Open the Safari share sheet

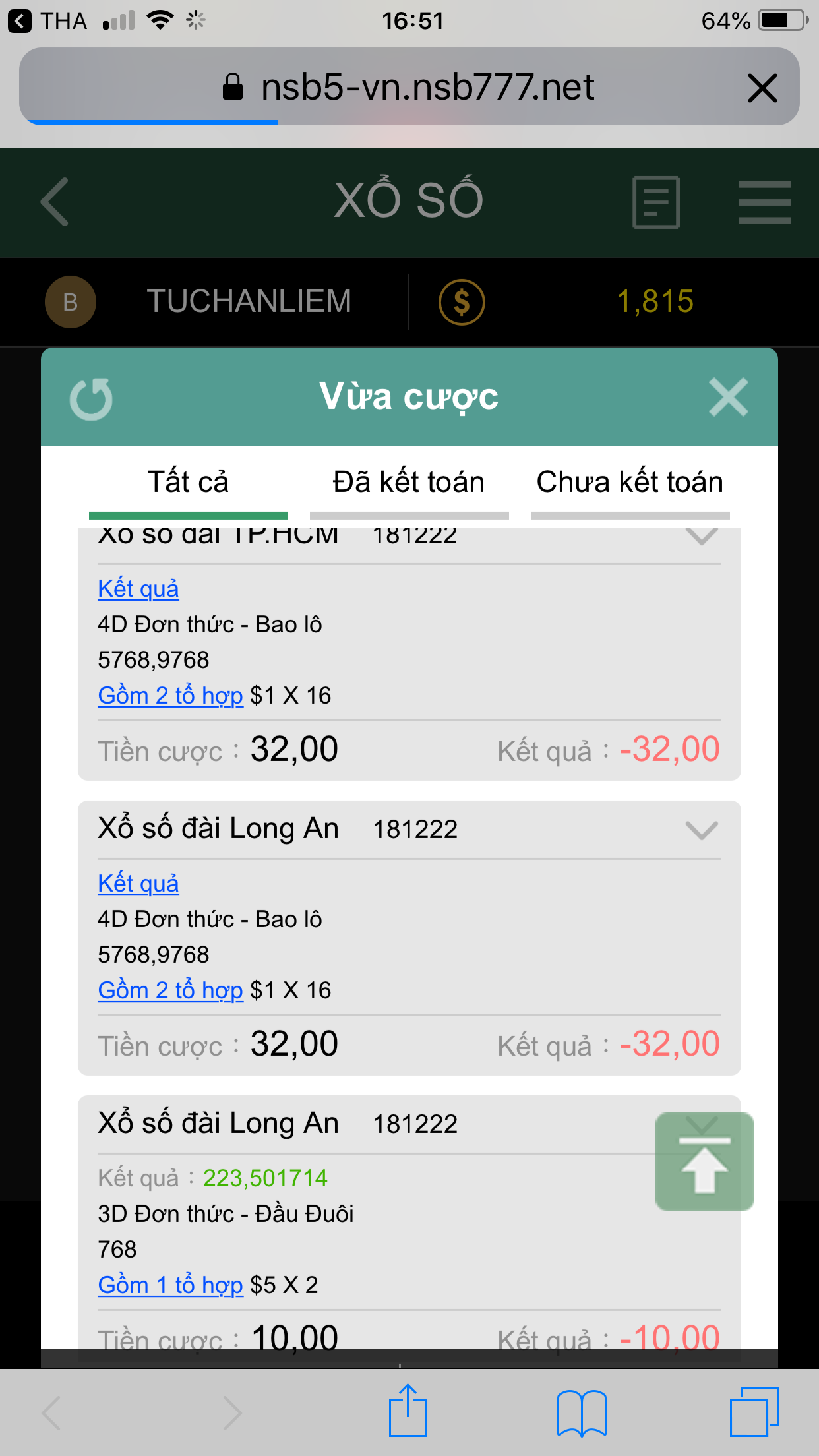[408, 1411]
